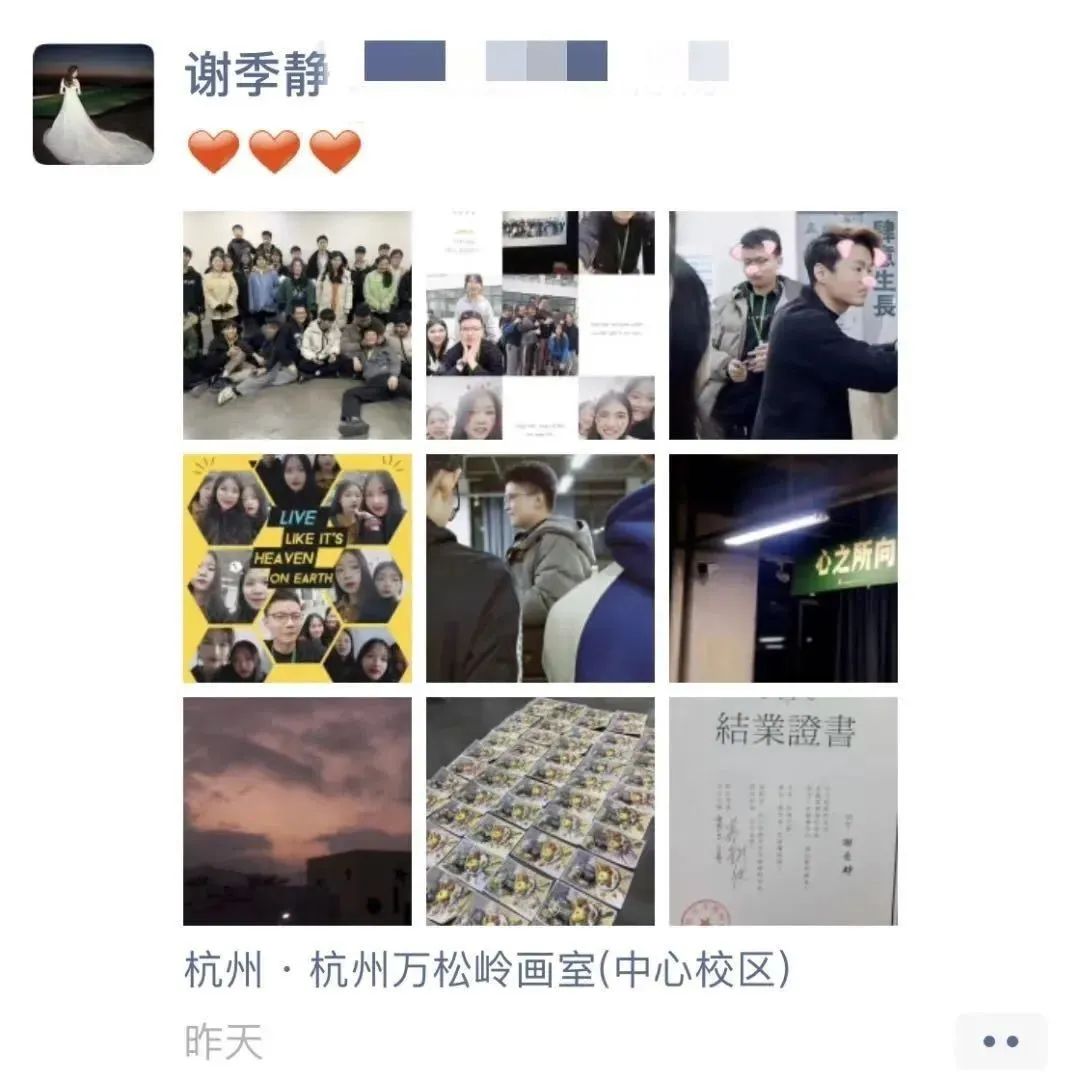View the selfie collage photo
This screenshot has height=1080, width=1080.
[x=540, y=325]
